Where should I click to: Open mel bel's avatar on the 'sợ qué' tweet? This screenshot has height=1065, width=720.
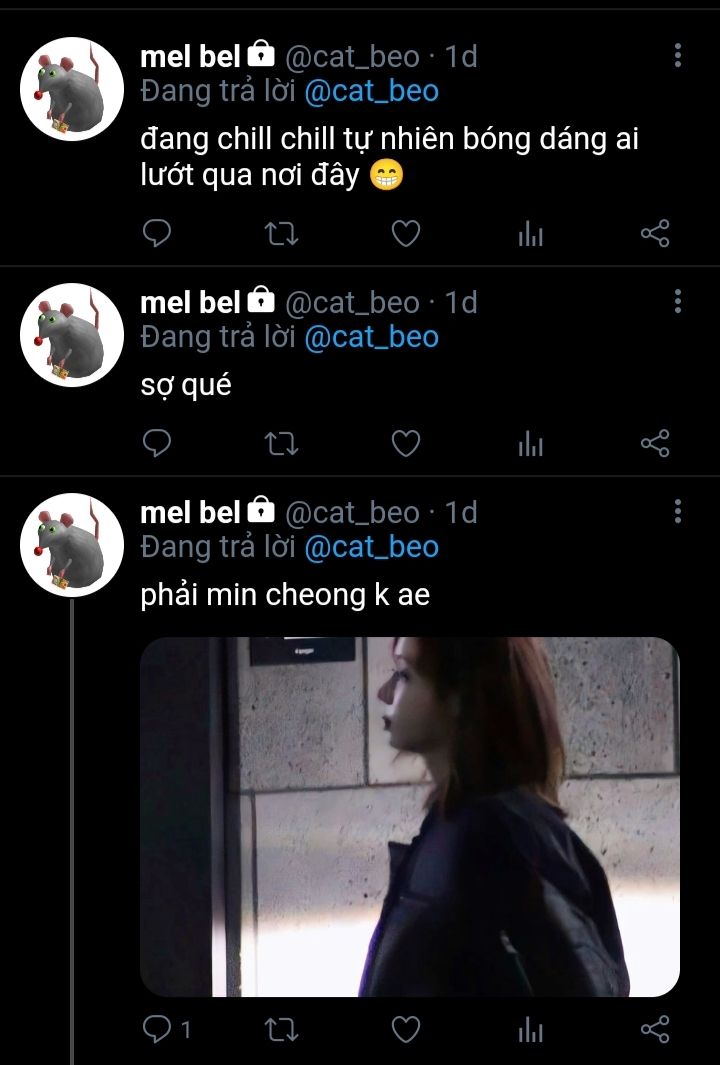pos(72,335)
